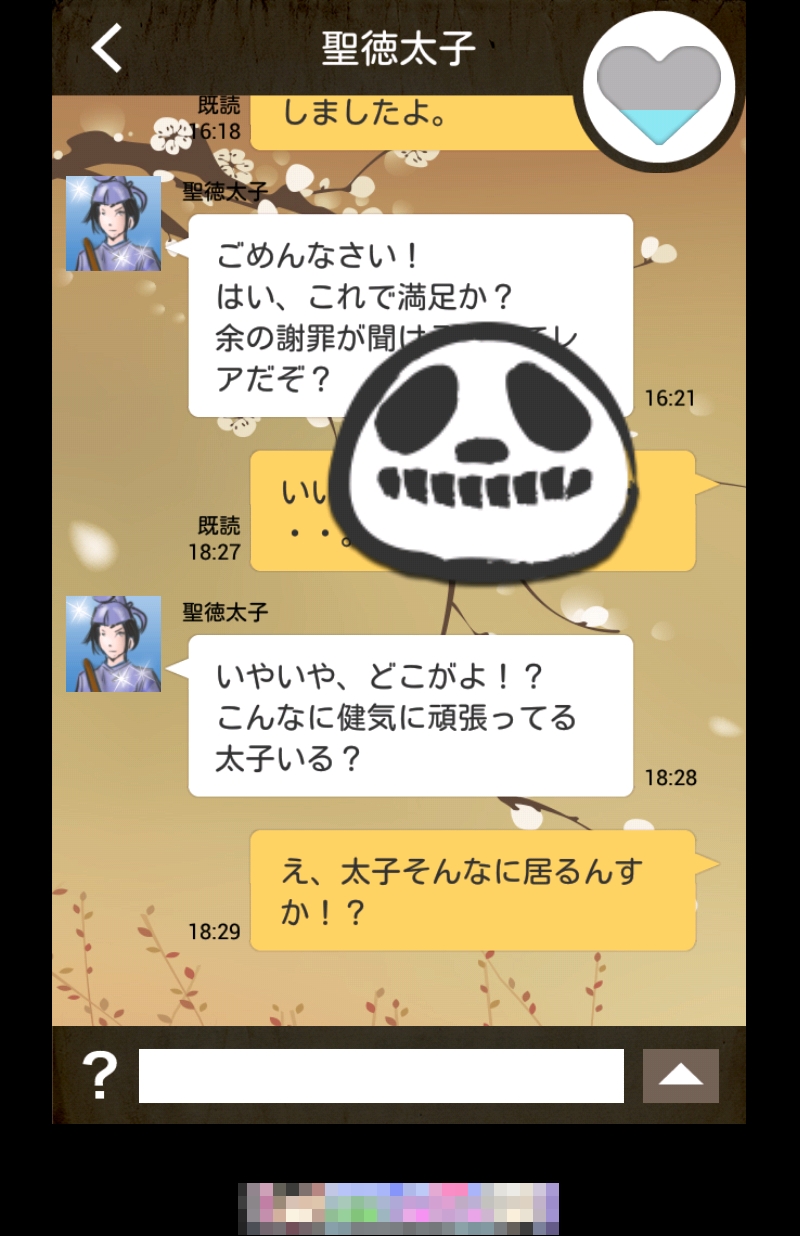Screen dimensions: 800x1236
Task: Go back from the 聖徳太子 chat
Action: click(107, 48)
